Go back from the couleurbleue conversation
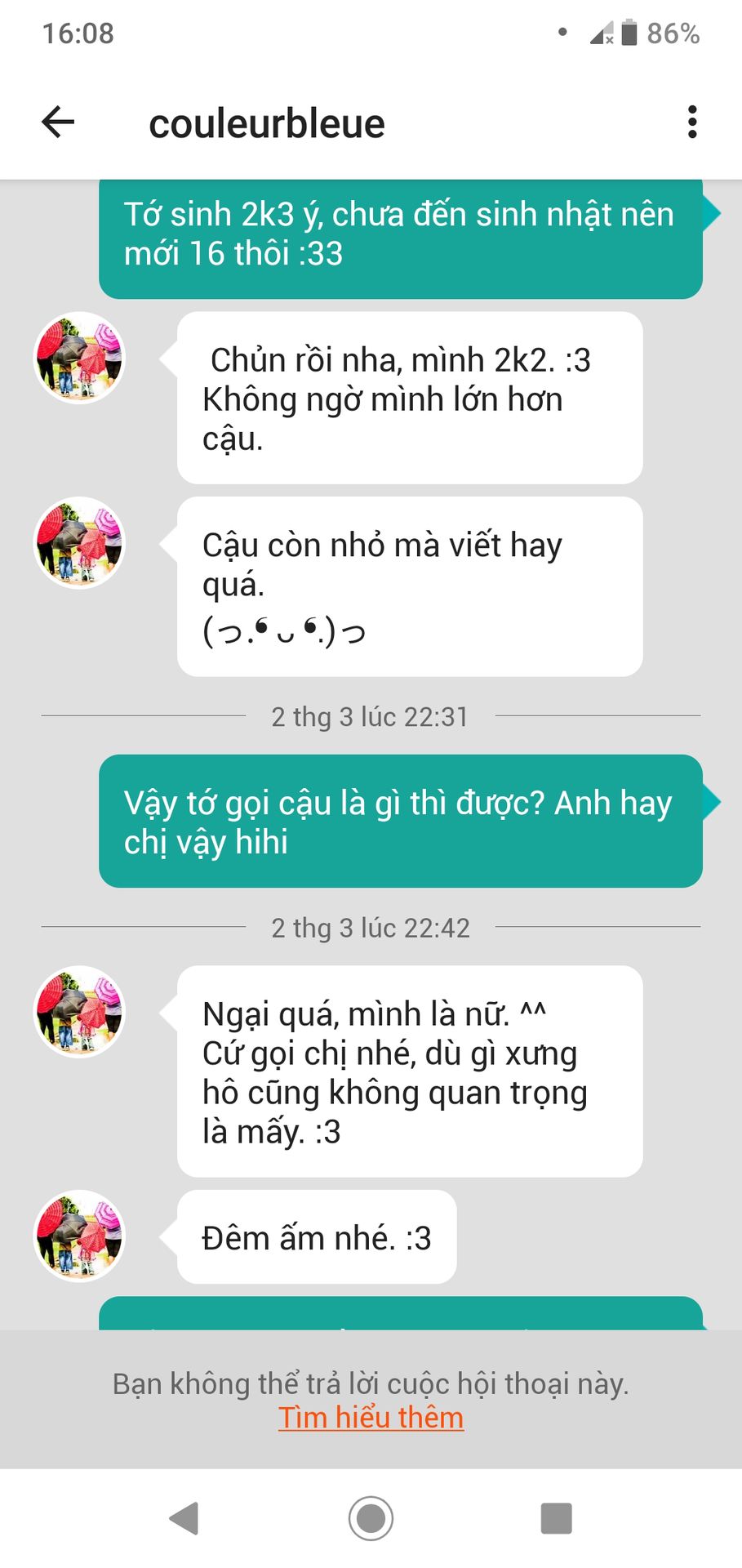The image size is (742, 1568). 58,122
